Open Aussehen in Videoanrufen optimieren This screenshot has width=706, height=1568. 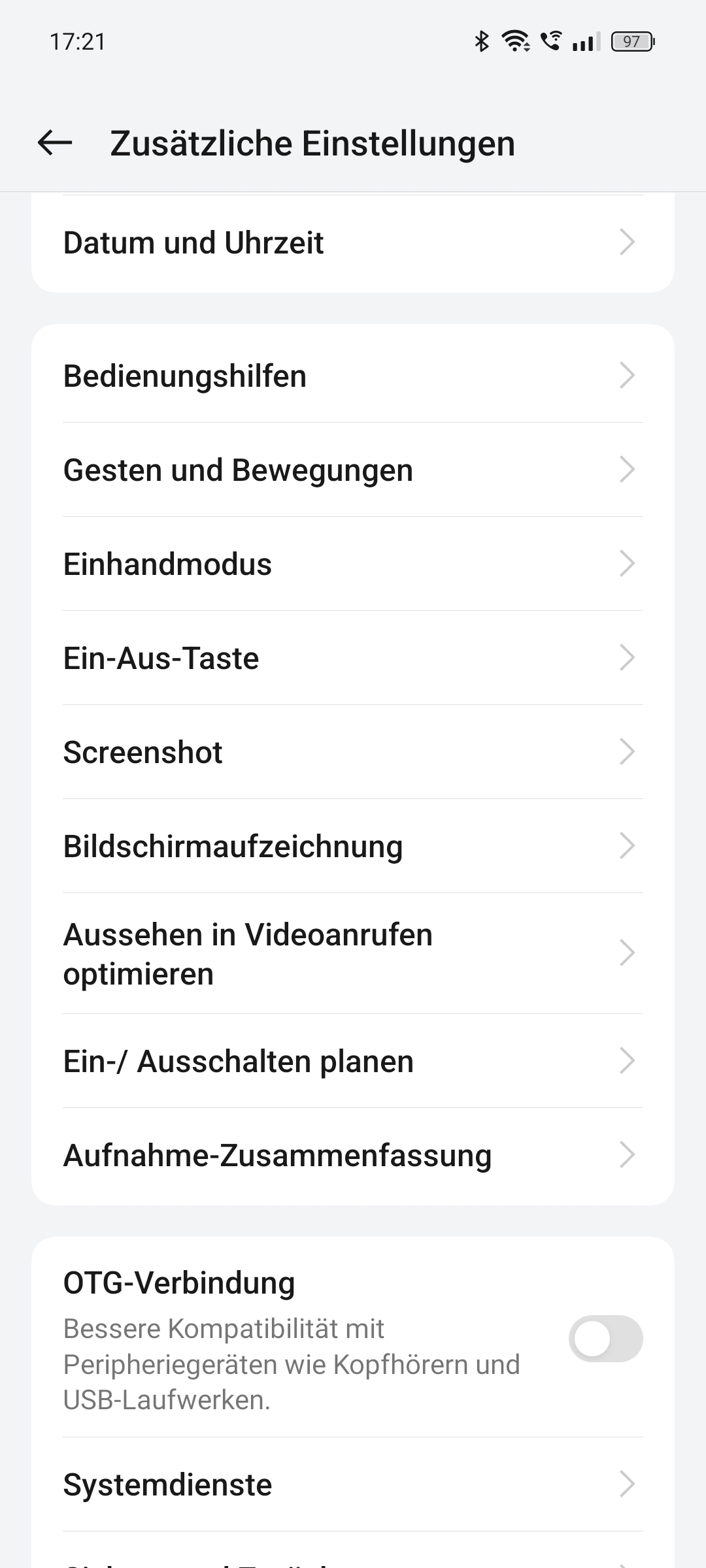[x=352, y=954]
